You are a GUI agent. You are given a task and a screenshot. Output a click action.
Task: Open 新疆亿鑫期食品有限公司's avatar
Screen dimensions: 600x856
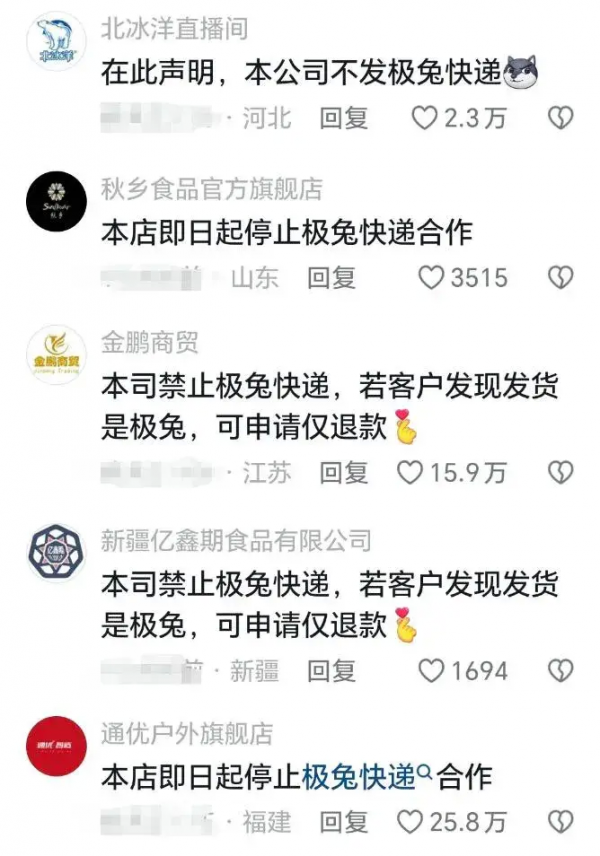[x=56, y=552]
